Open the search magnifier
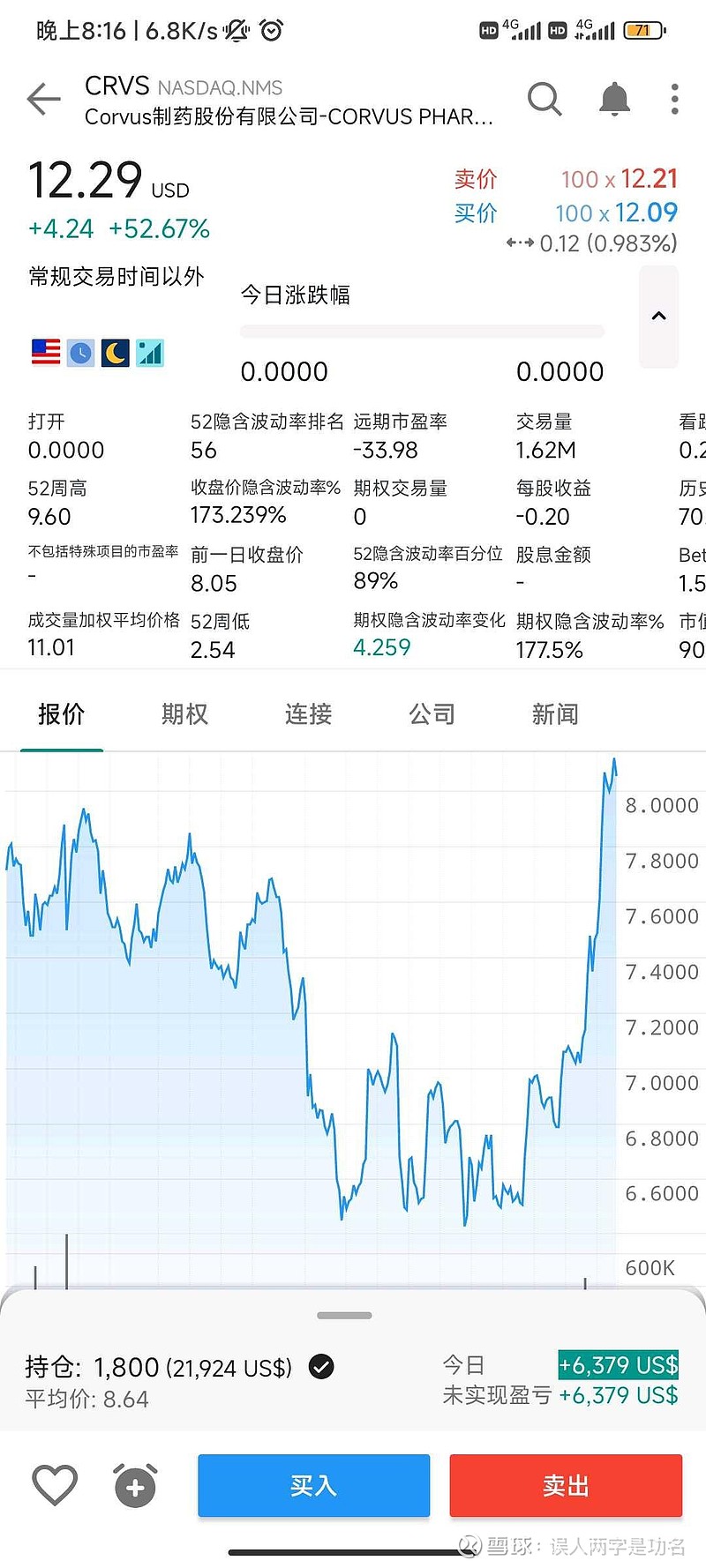The image size is (706, 1568). click(545, 99)
